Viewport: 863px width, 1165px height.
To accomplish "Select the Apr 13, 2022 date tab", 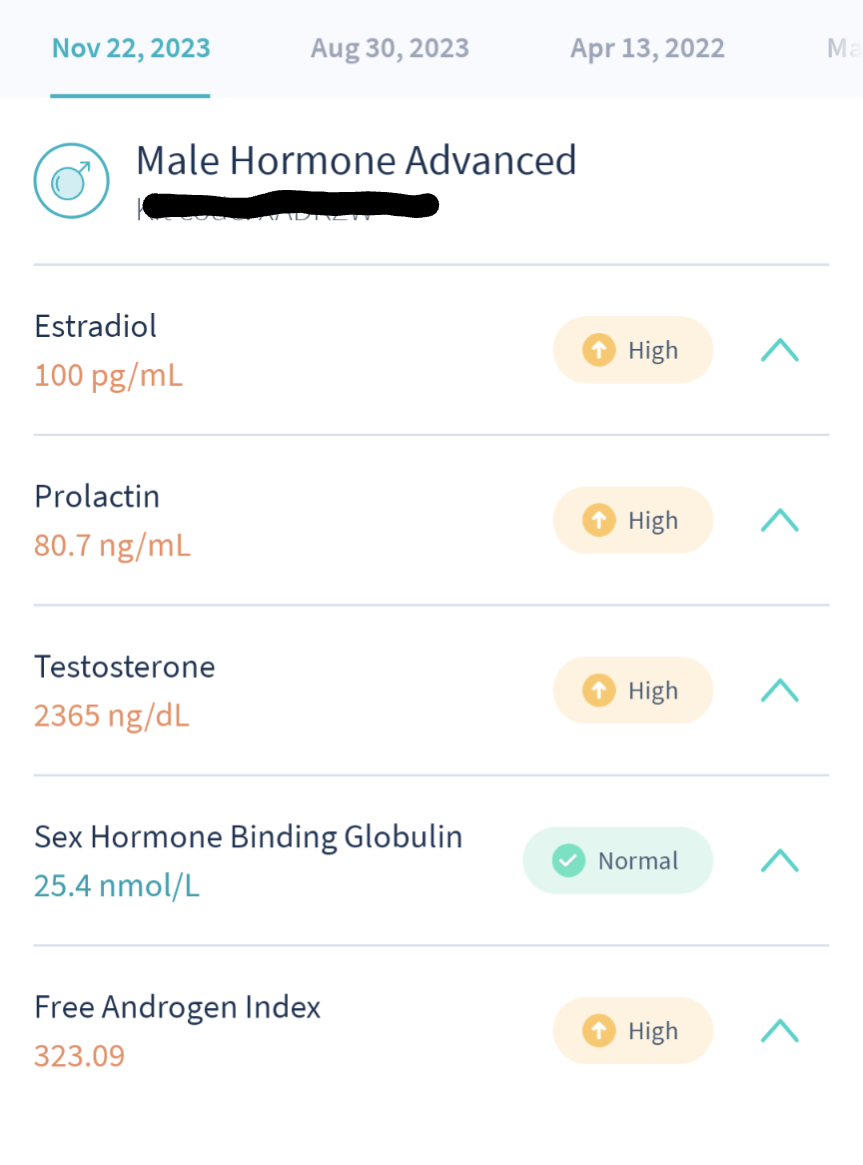I will (647, 48).
